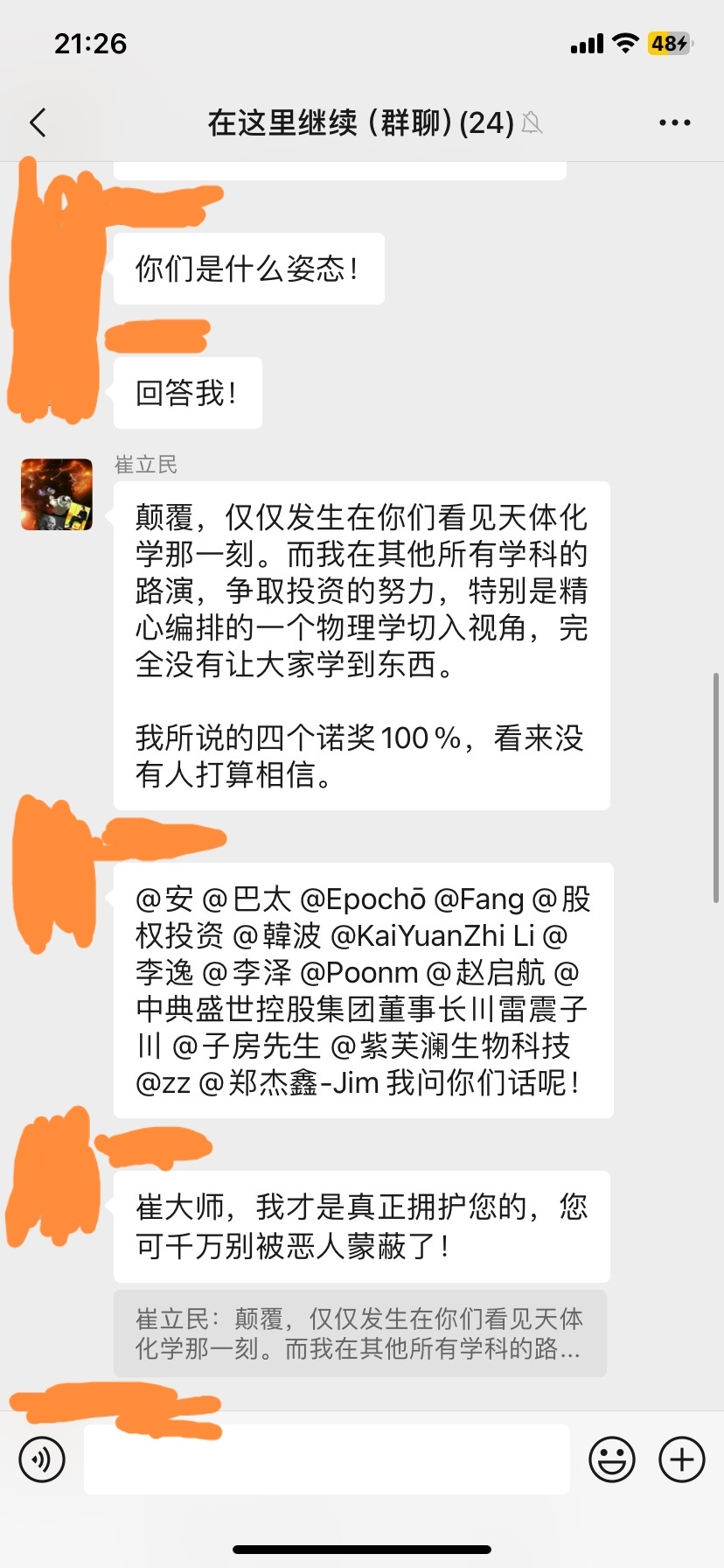The width and height of the screenshot is (724, 1568).
Task: View 崔立民's profile avatar
Action: [57, 494]
